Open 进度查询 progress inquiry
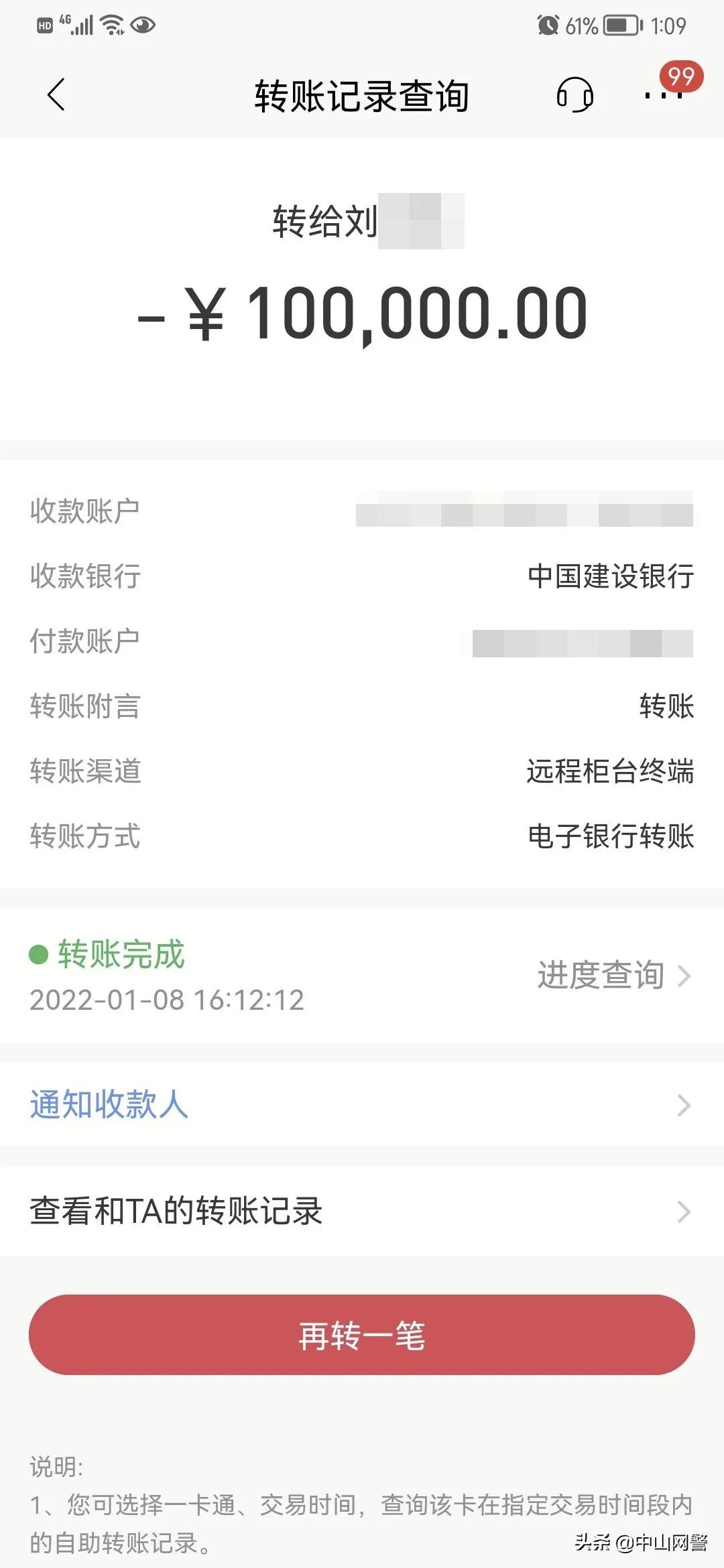The width and height of the screenshot is (724, 1568). pyautogui.click(x=612, y=976)
